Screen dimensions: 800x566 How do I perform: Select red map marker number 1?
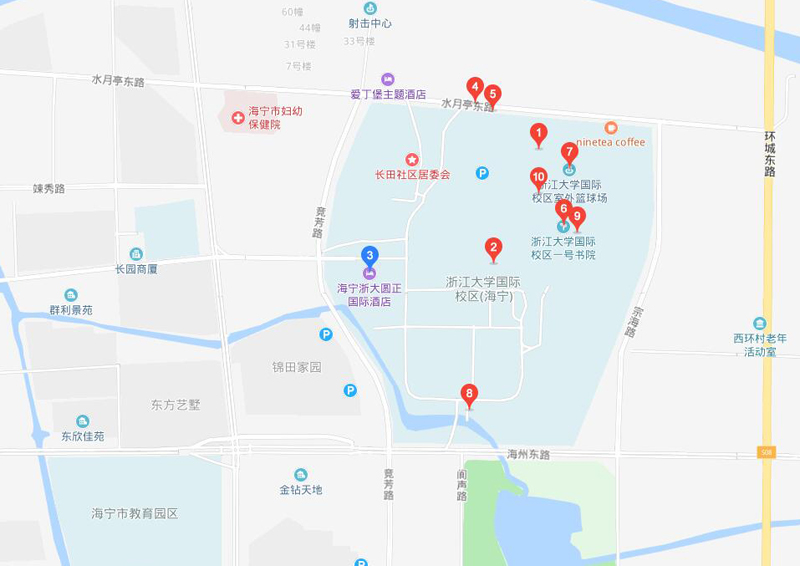click(538, 133)
